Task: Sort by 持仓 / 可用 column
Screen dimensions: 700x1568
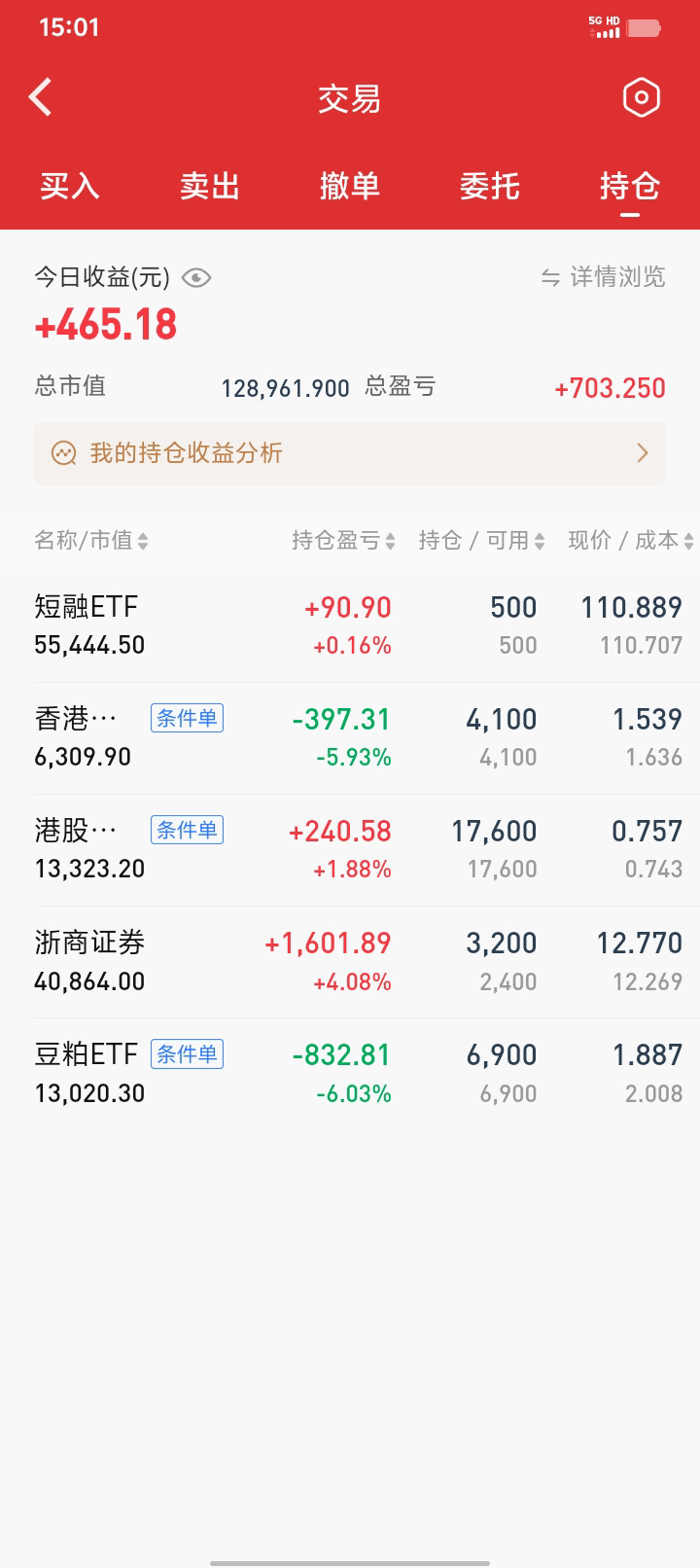Action: [x=481, y=541]
